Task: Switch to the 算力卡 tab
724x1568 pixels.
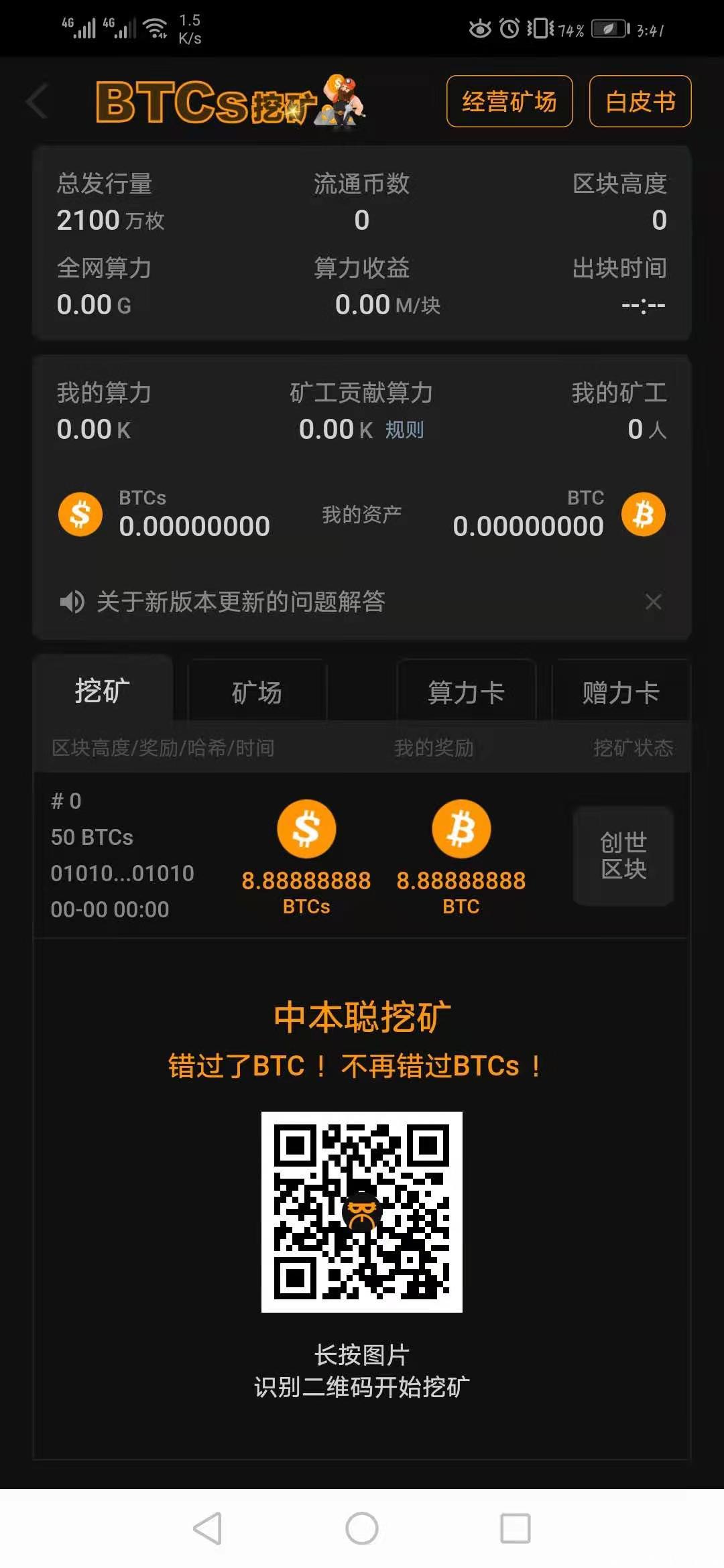Action: pyautogui.click(x=466, y=692)
